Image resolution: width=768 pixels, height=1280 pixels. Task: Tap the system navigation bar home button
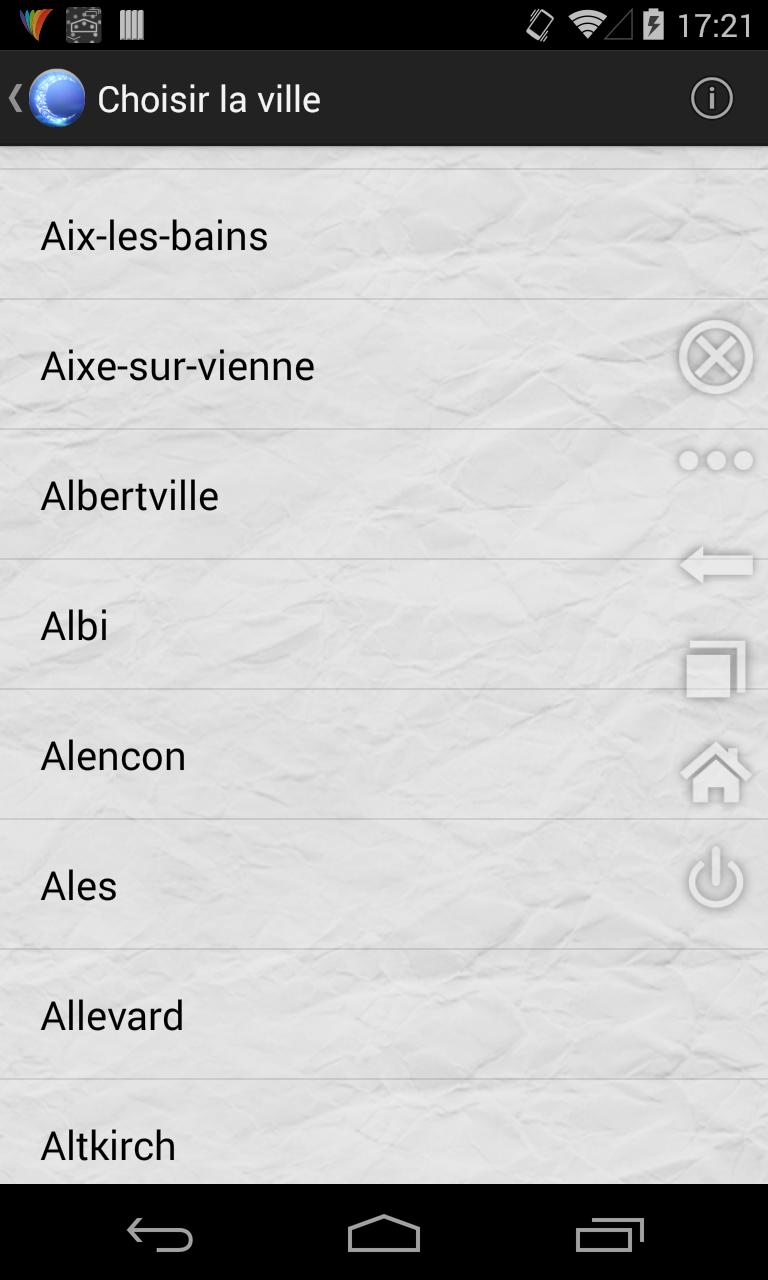pos(384,1234)
